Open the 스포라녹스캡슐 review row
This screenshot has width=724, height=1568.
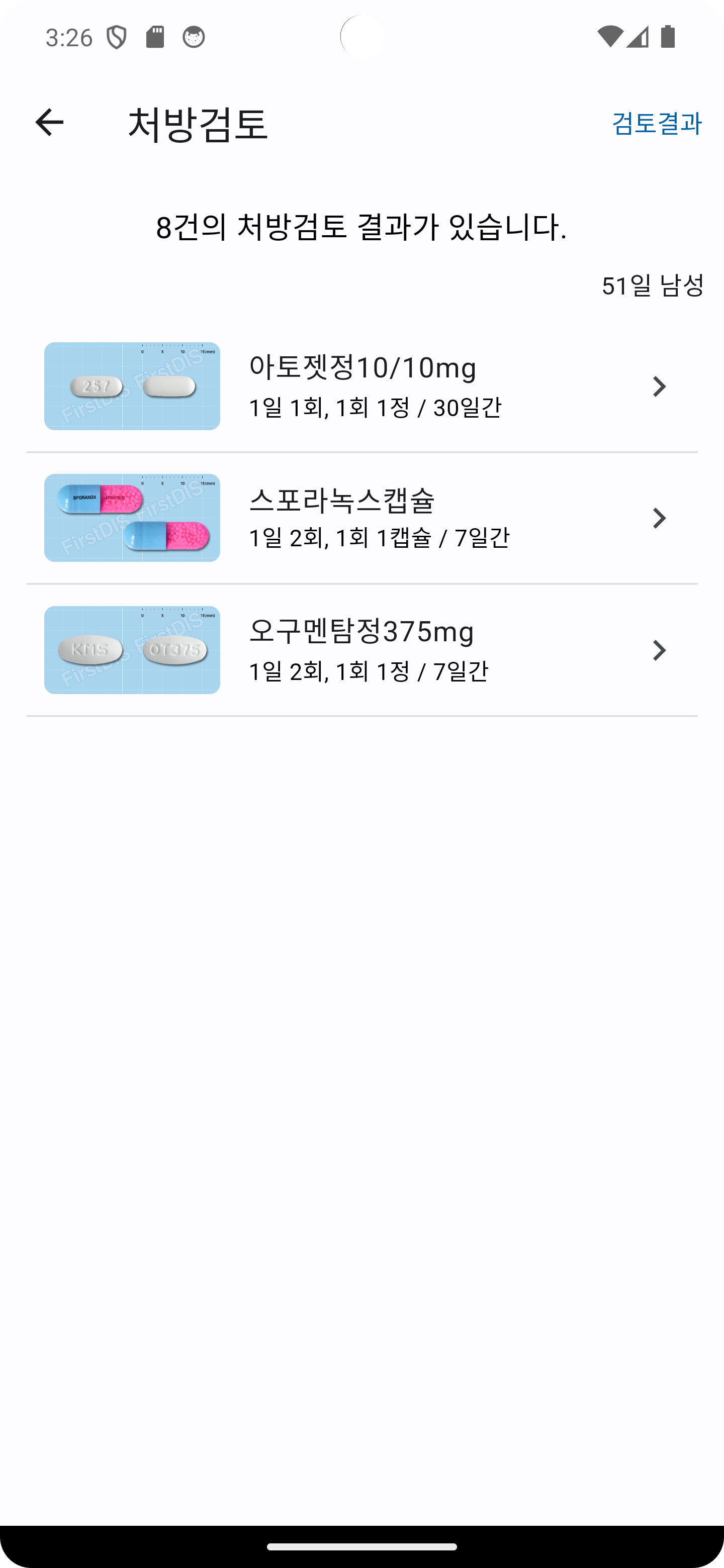pos(361,518)
